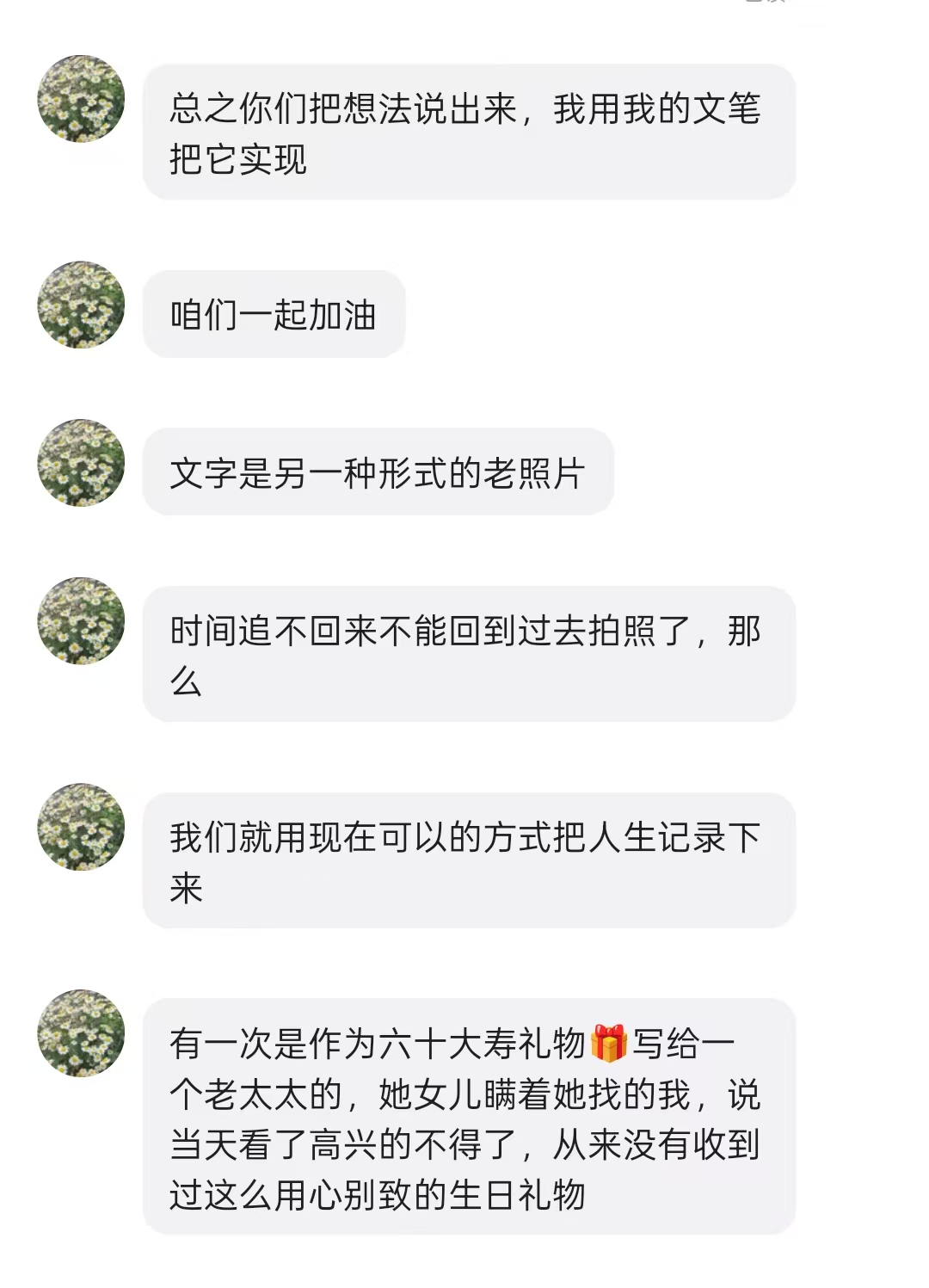Screen dimensions: 929x1288
Task: Open avatar next to "时间追不回来" message
Action: point(81,620)
